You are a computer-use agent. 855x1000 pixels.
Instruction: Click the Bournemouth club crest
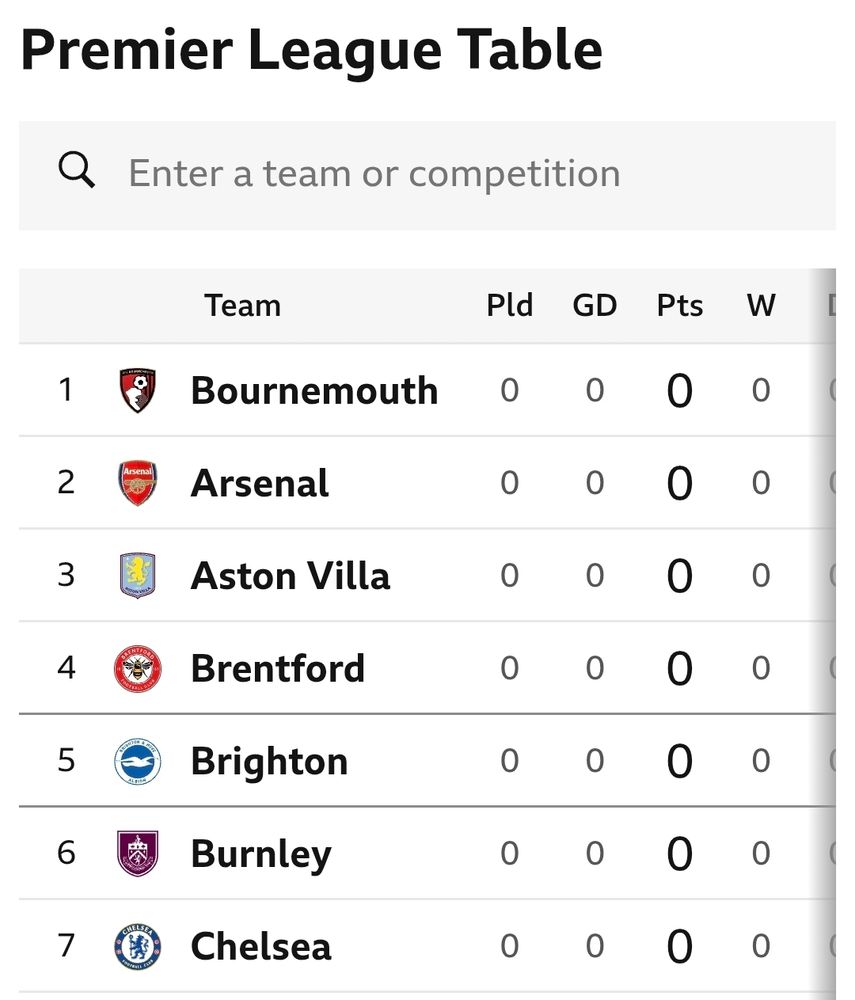tap(138, 390)
